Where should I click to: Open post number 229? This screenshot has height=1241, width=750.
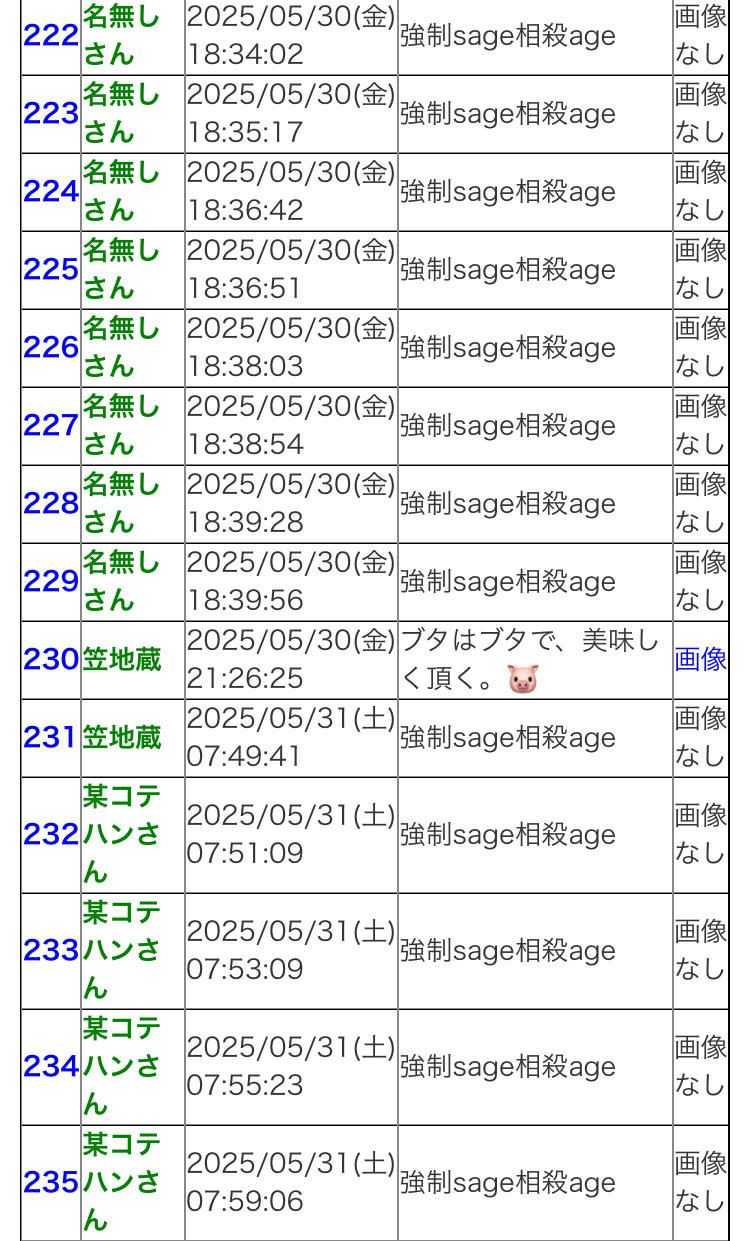point(51,582)
